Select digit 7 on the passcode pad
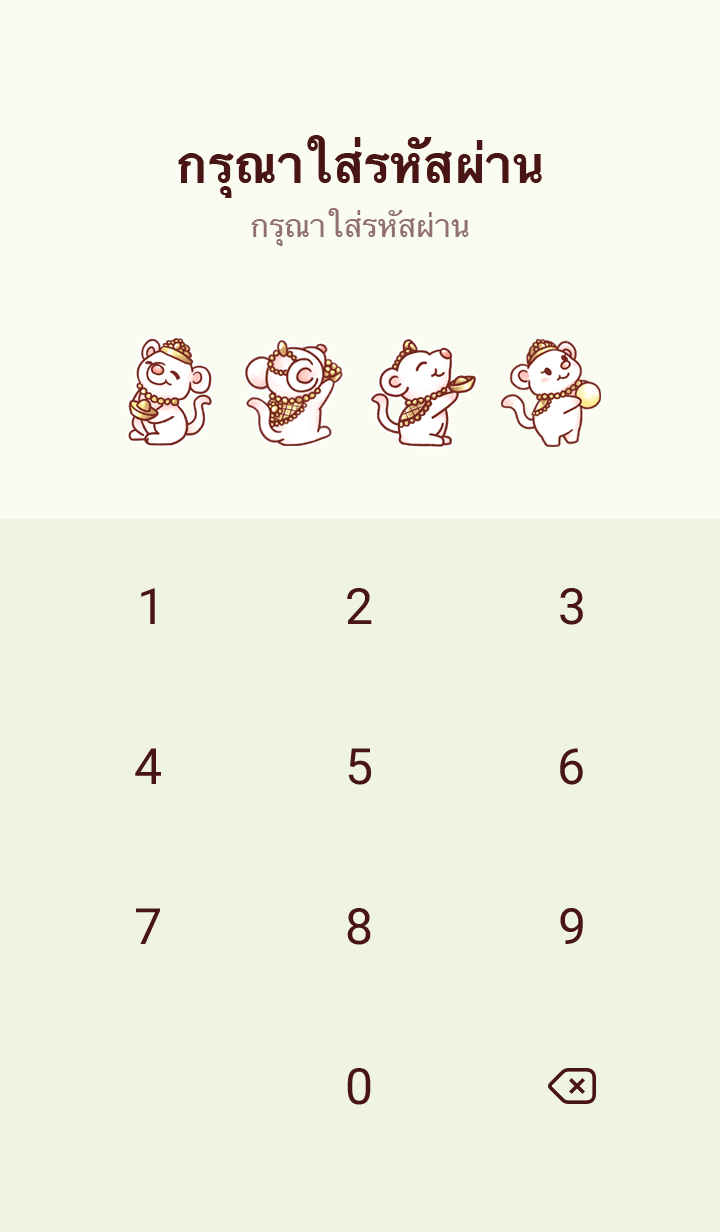 point(148,927)
